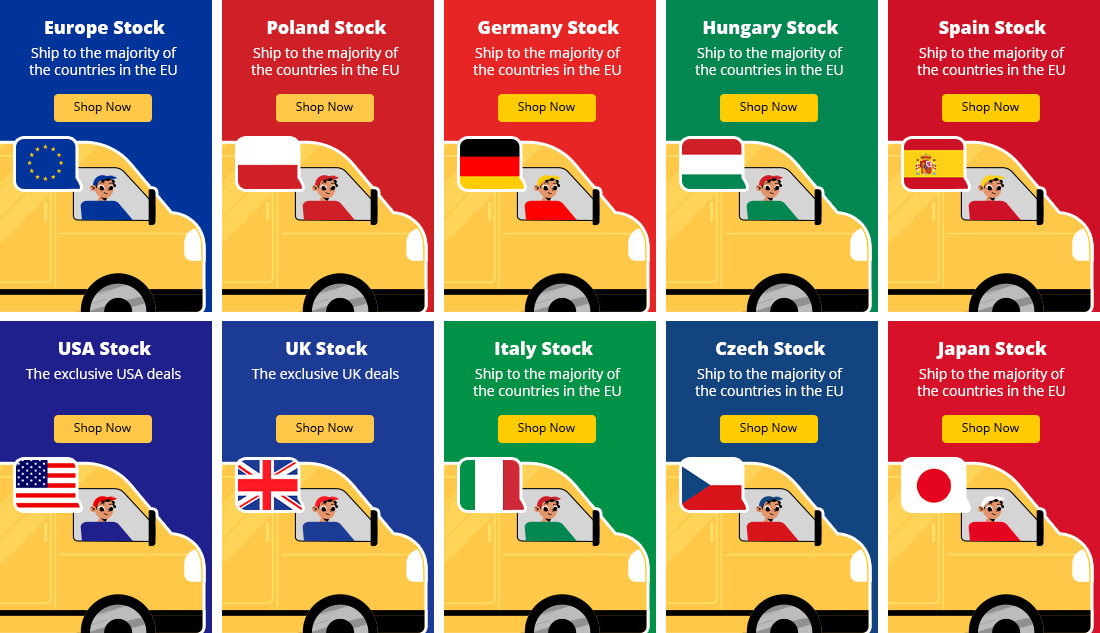Tap Shop Now on Japan Stock
This screenshot has width=1100, height=633.
tap(991, 428)
